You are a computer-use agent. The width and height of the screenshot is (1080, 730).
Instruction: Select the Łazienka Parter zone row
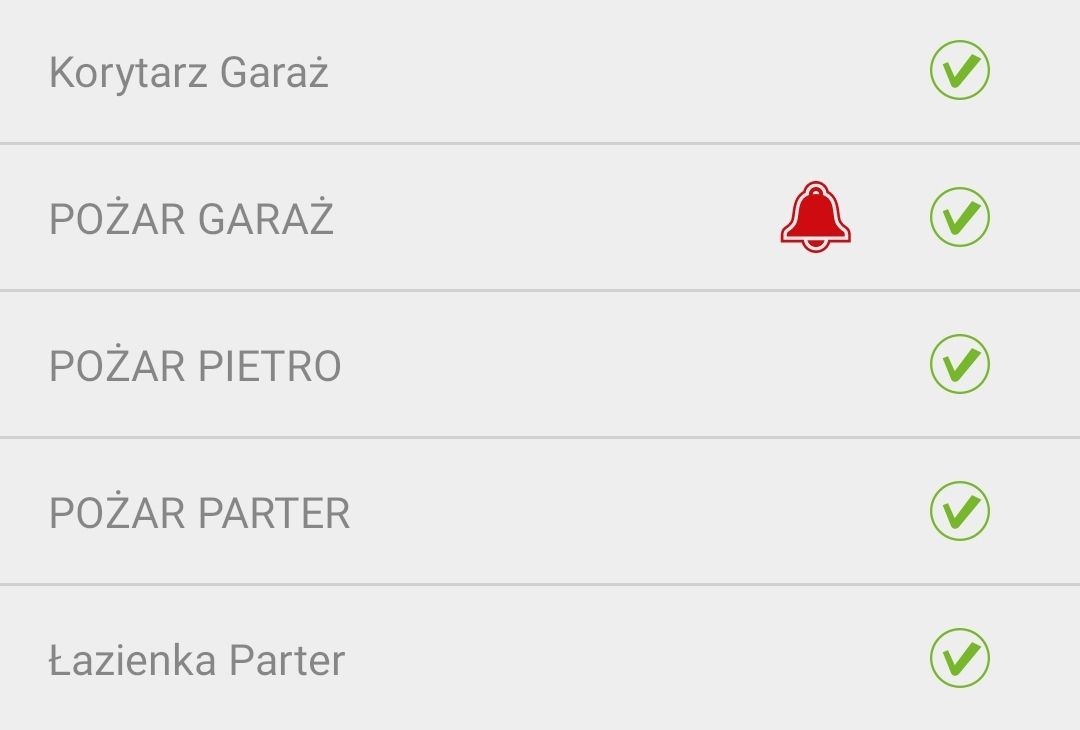tap(197, 660)
